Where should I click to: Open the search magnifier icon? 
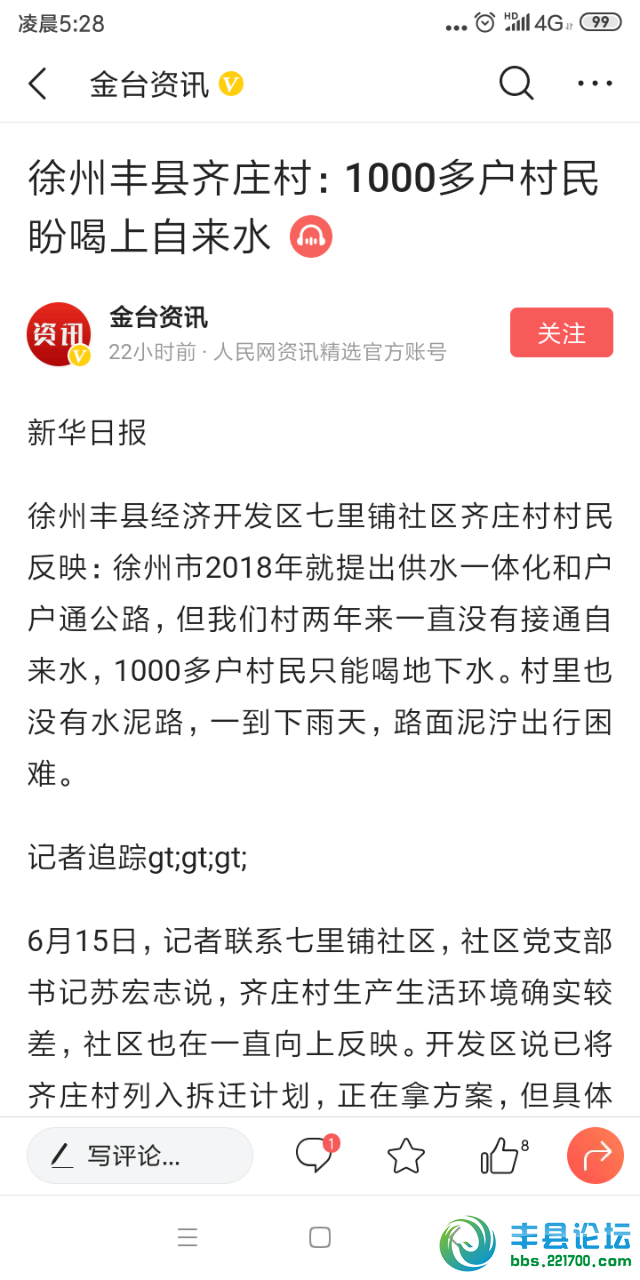tap(516, 84)
